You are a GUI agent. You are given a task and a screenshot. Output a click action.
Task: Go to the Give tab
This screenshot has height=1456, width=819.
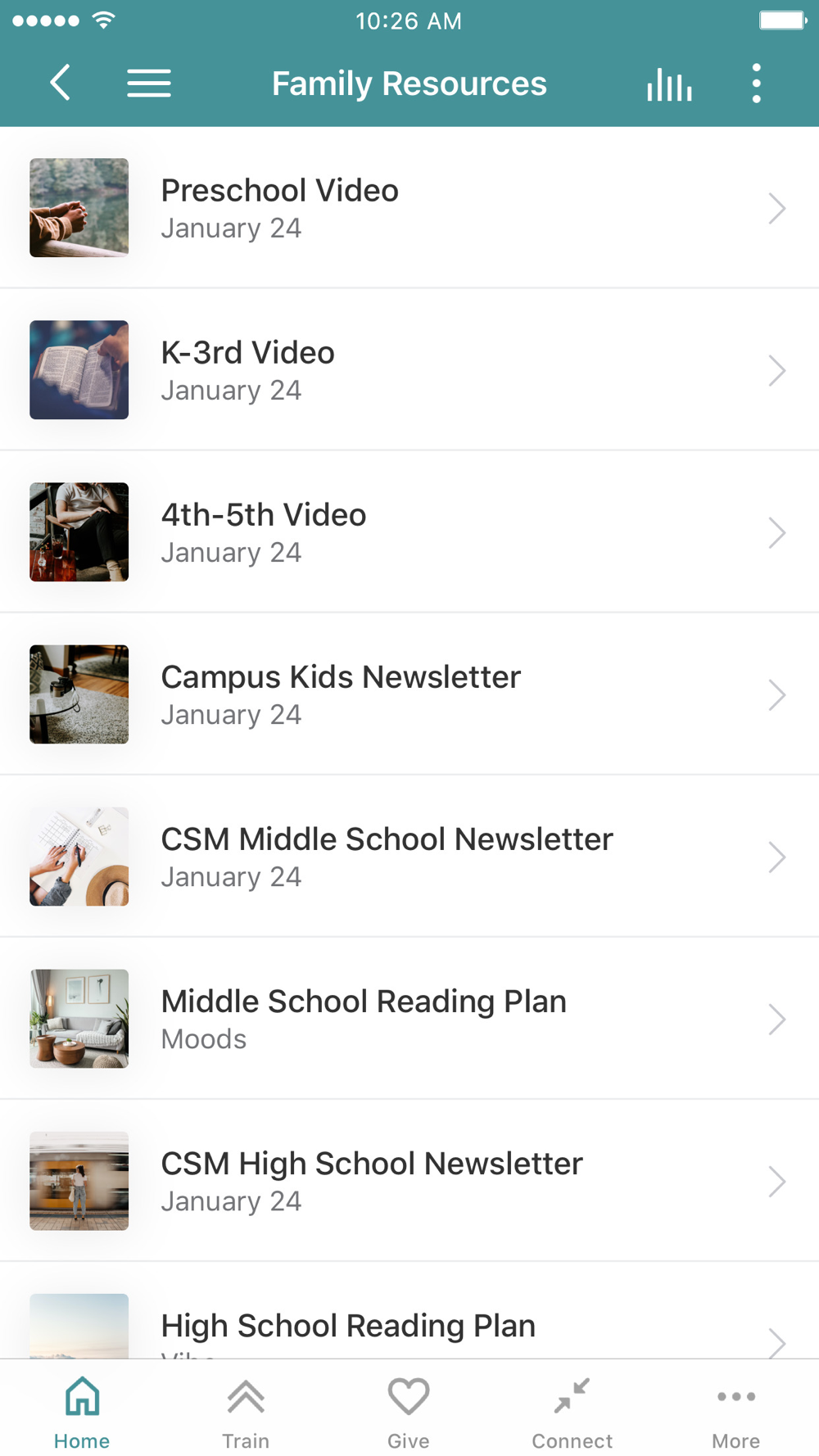coord(409,1412)
